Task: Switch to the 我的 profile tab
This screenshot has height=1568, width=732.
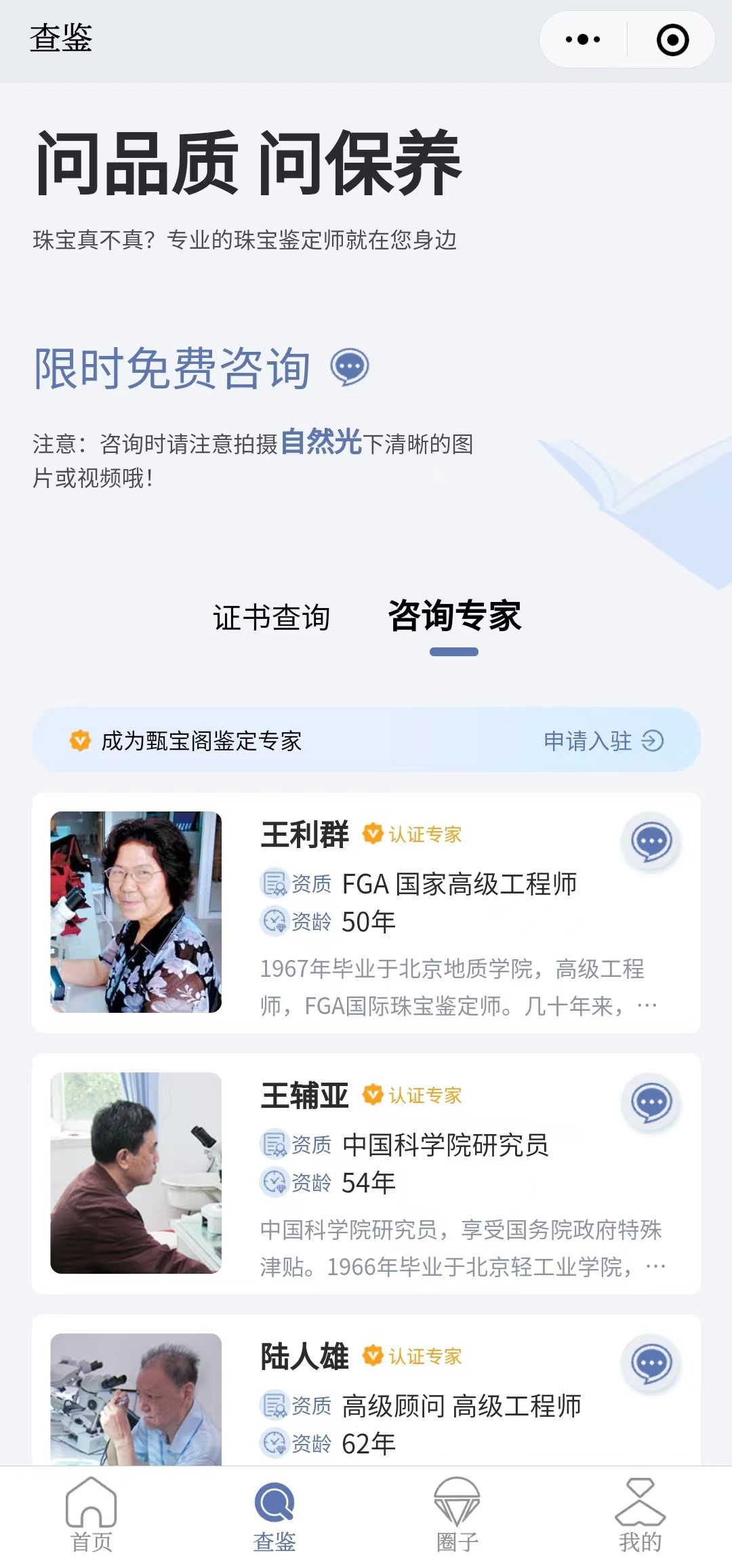Action: (640, 1515)
